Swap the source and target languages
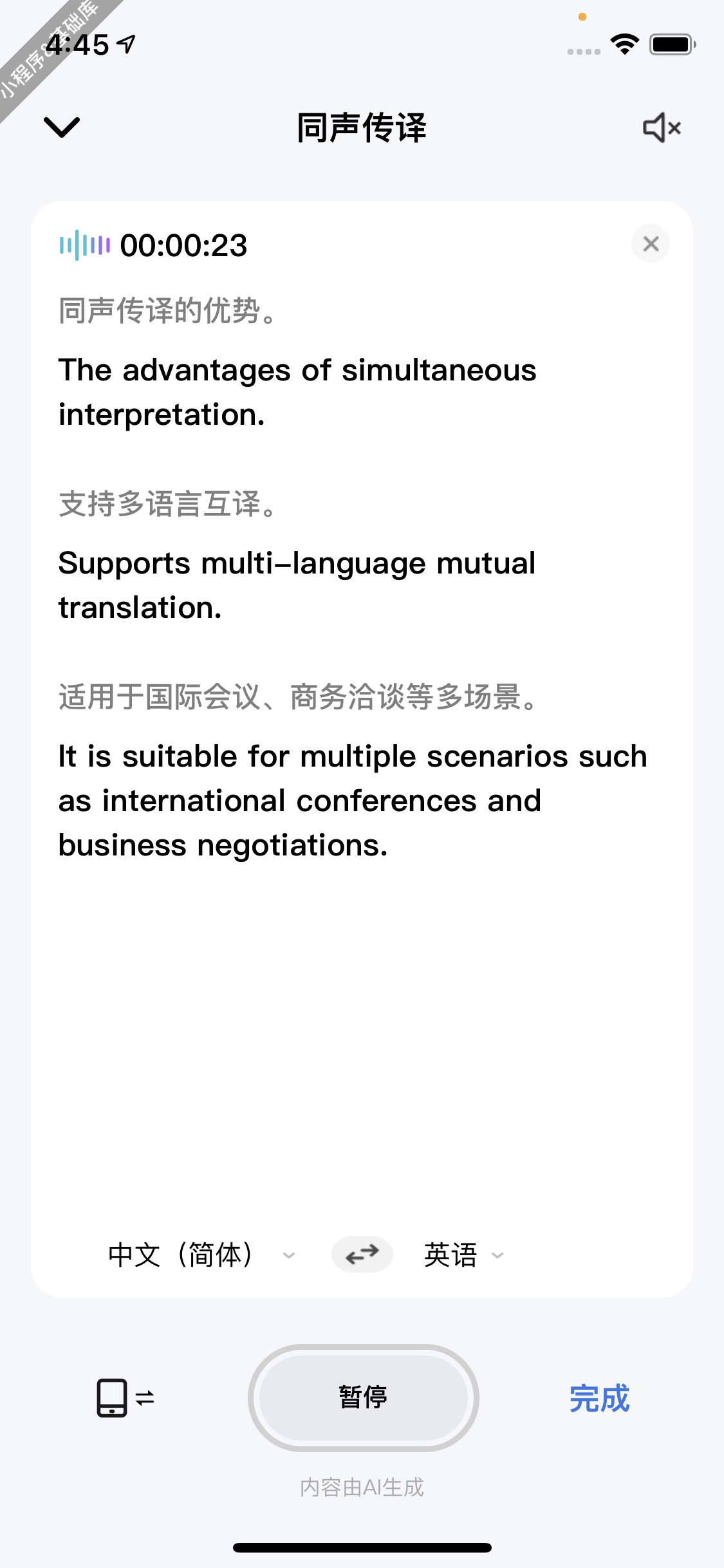 362,1254
